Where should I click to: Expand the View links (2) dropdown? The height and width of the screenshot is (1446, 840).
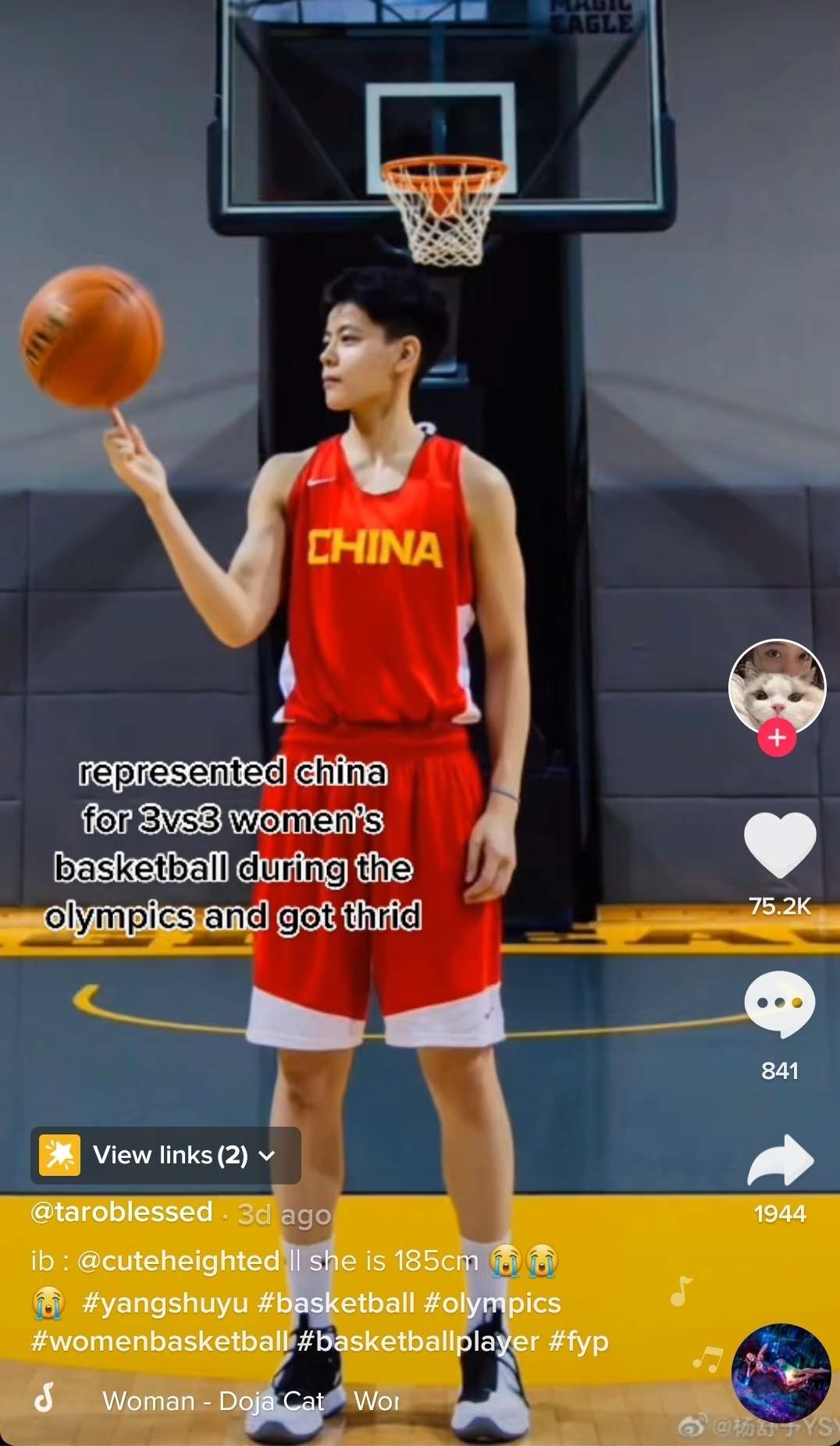click(x=166, y=1155)
